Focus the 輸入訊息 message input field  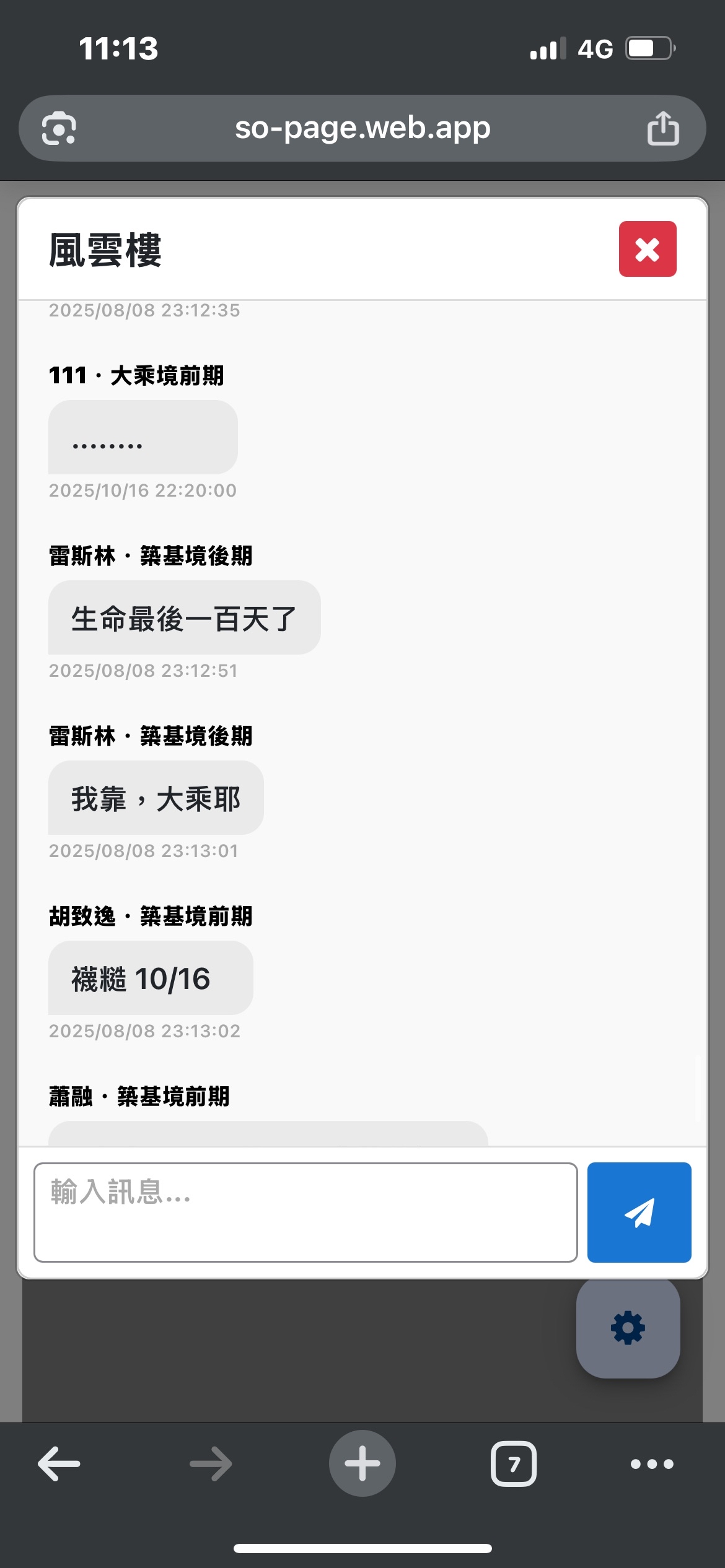305,1212
